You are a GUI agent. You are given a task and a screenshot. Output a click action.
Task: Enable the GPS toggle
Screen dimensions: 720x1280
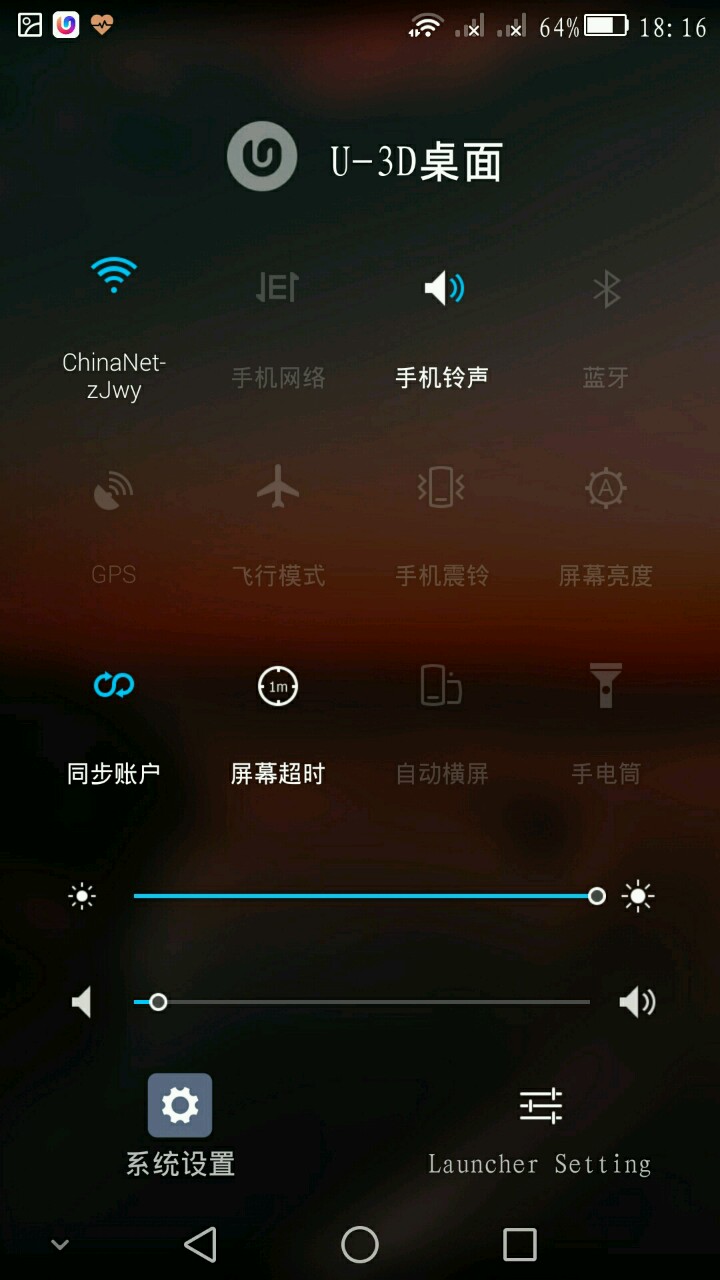(114, 490)
